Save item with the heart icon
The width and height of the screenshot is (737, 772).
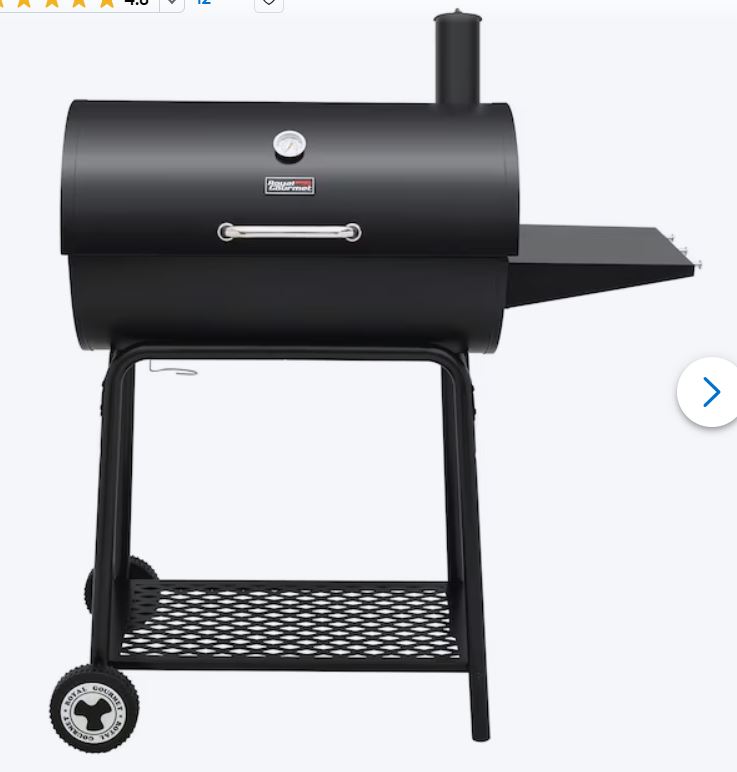268,3
